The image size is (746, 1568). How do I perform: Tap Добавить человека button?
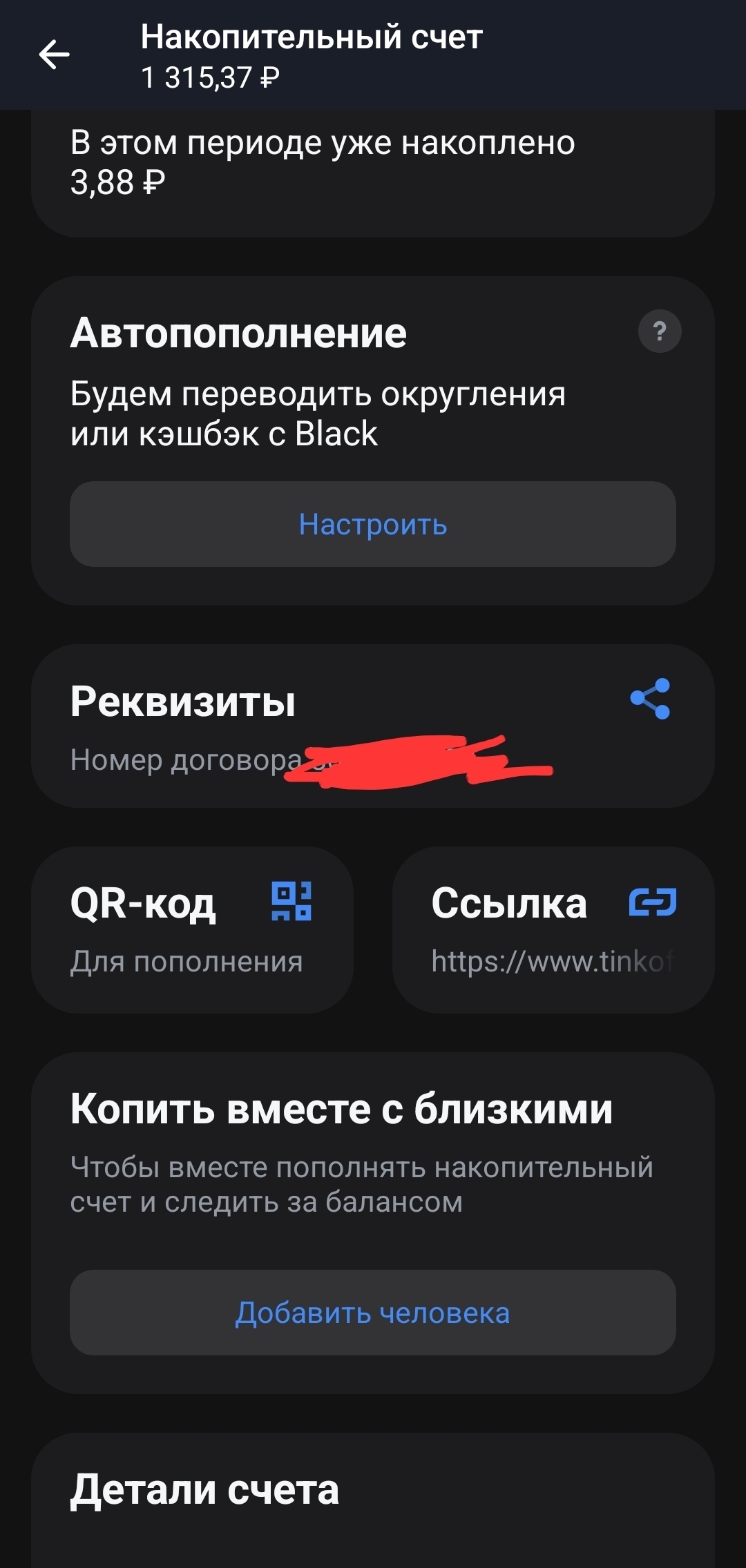373,1313
